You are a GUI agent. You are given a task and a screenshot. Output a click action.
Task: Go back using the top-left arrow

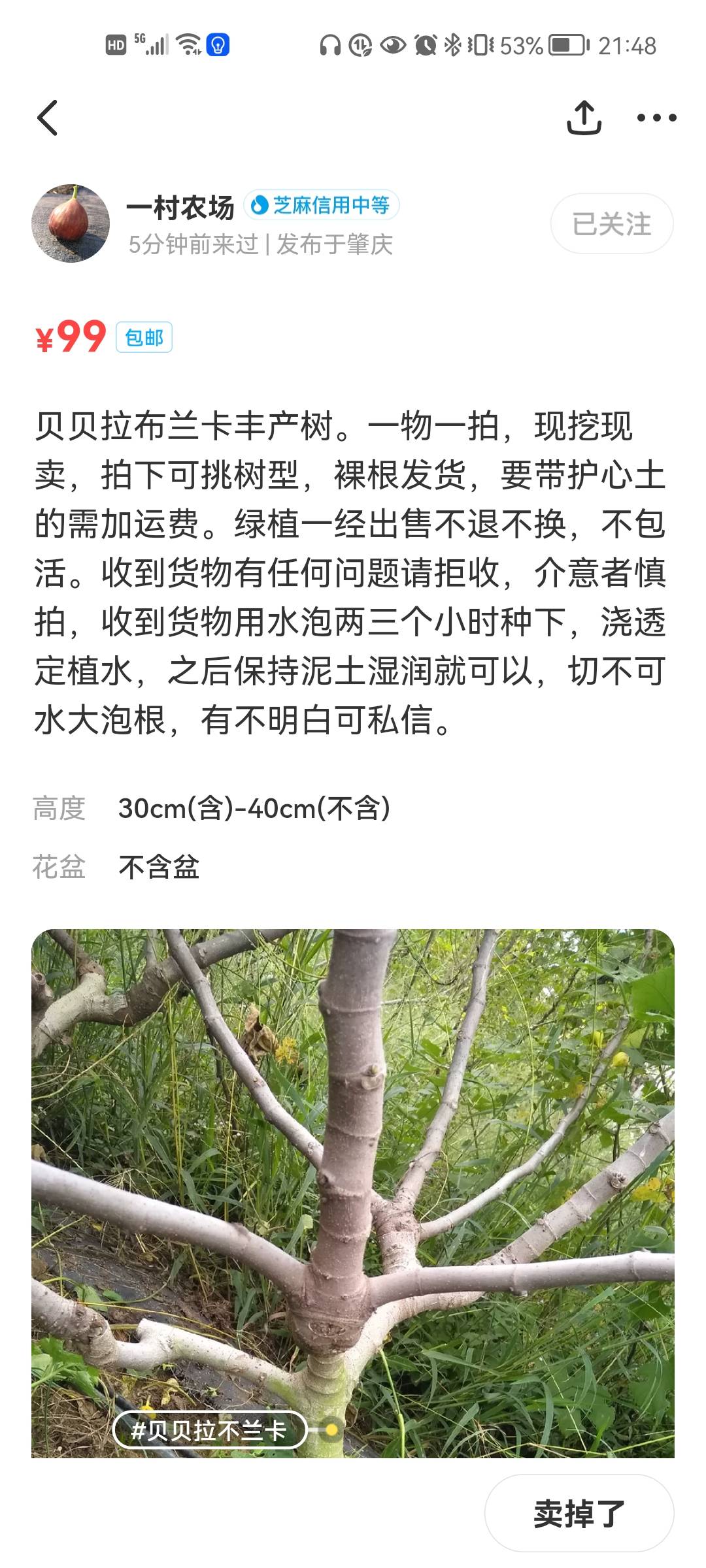click(47, 118)
